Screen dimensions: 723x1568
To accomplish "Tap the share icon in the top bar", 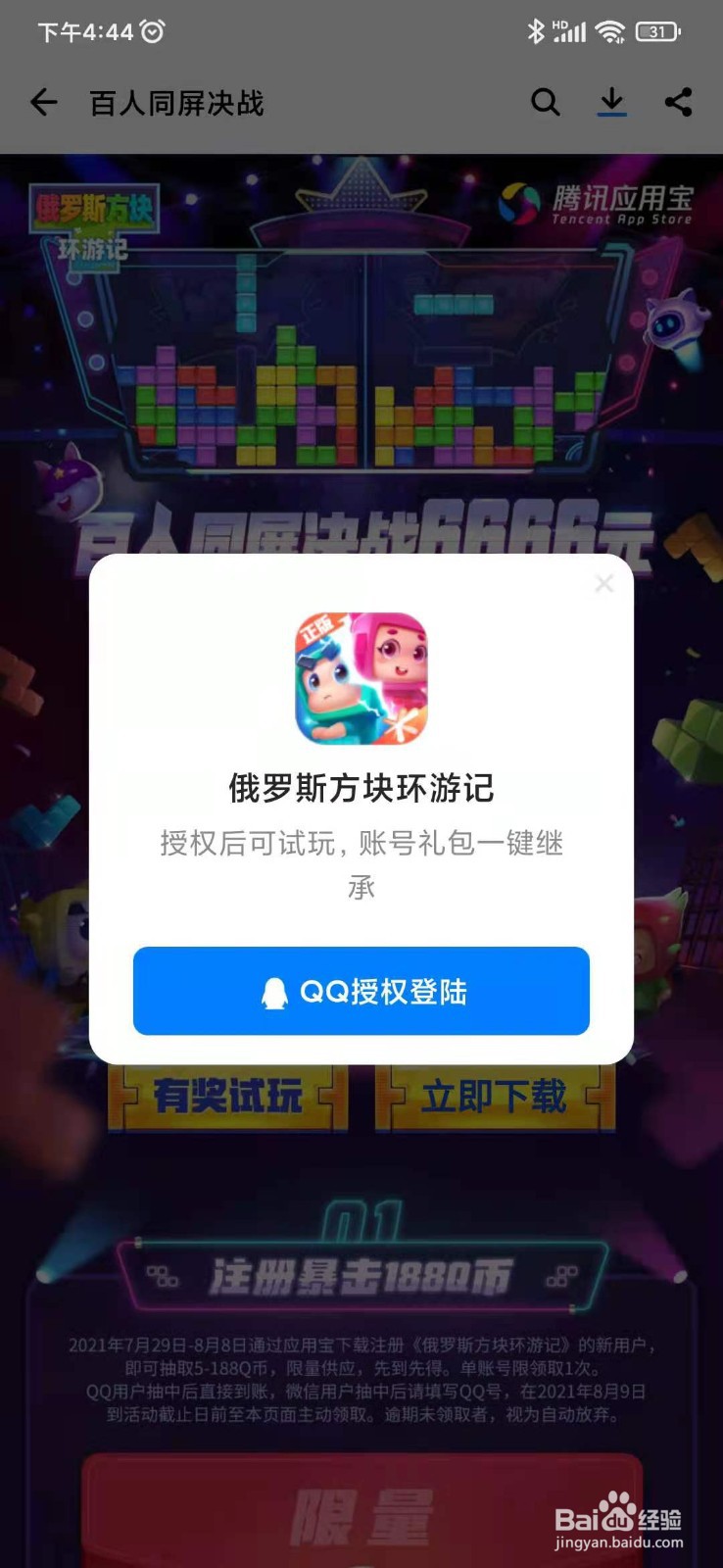I will point(680,102).
